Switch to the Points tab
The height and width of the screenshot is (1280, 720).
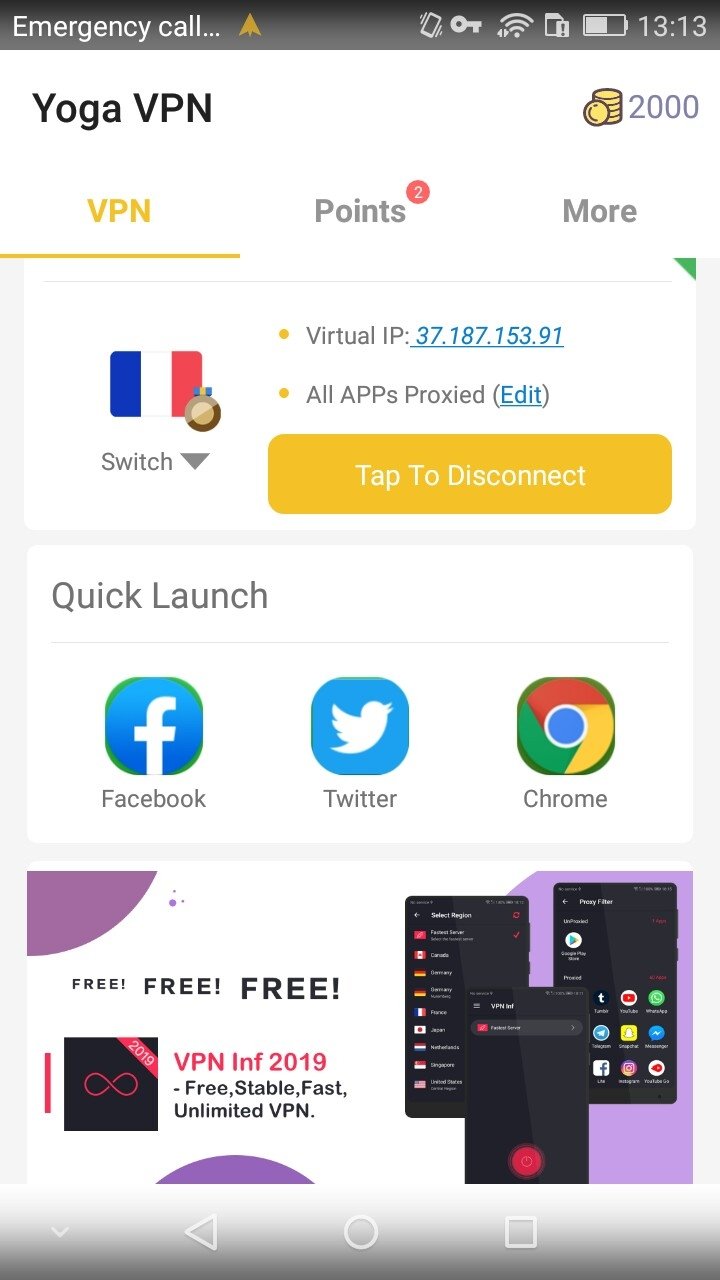(360, 211)
